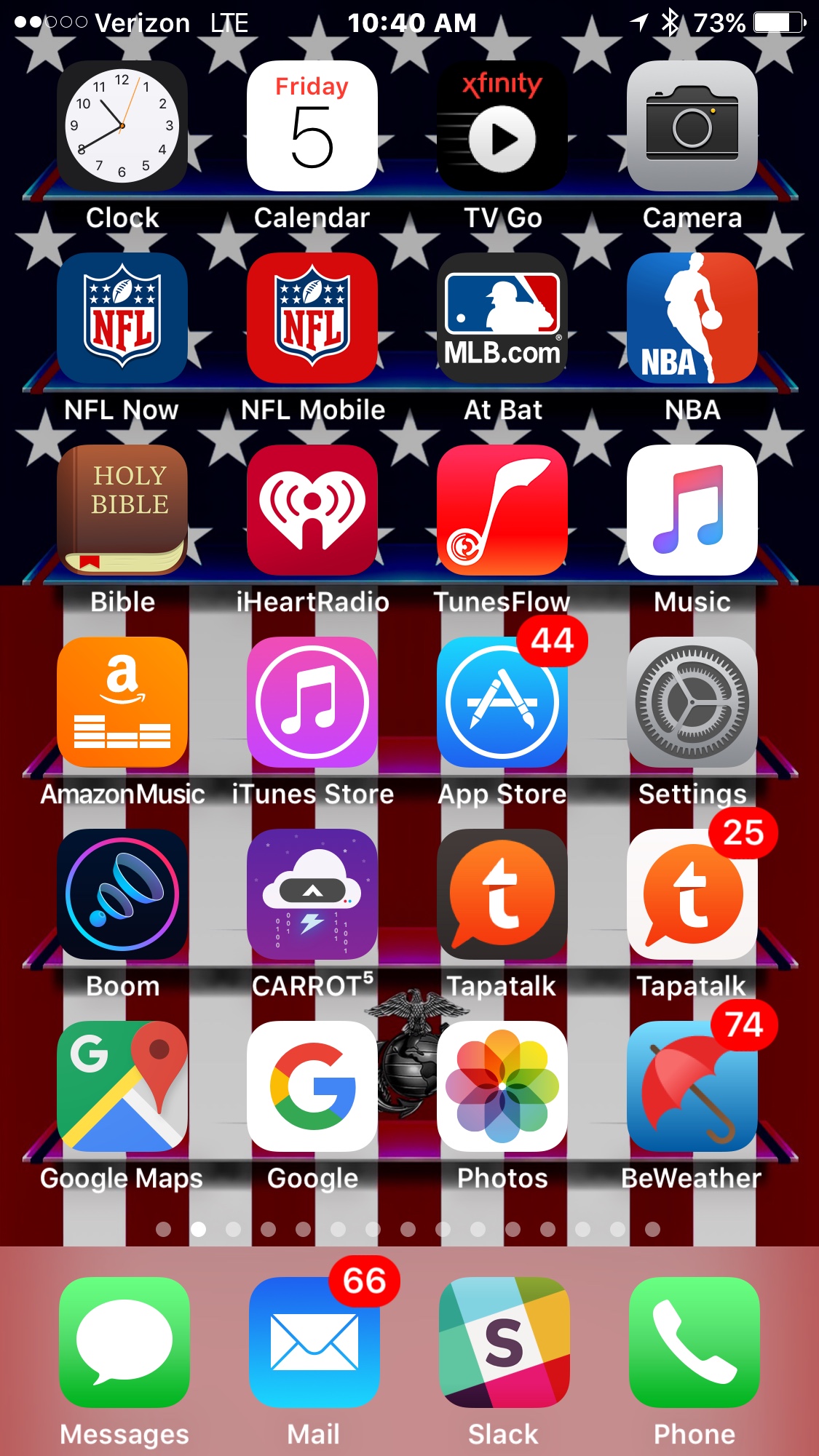Viewport: 819px width, 1456px height.
Task: Open MLB At Bat
Action: (x=502, y=318)
